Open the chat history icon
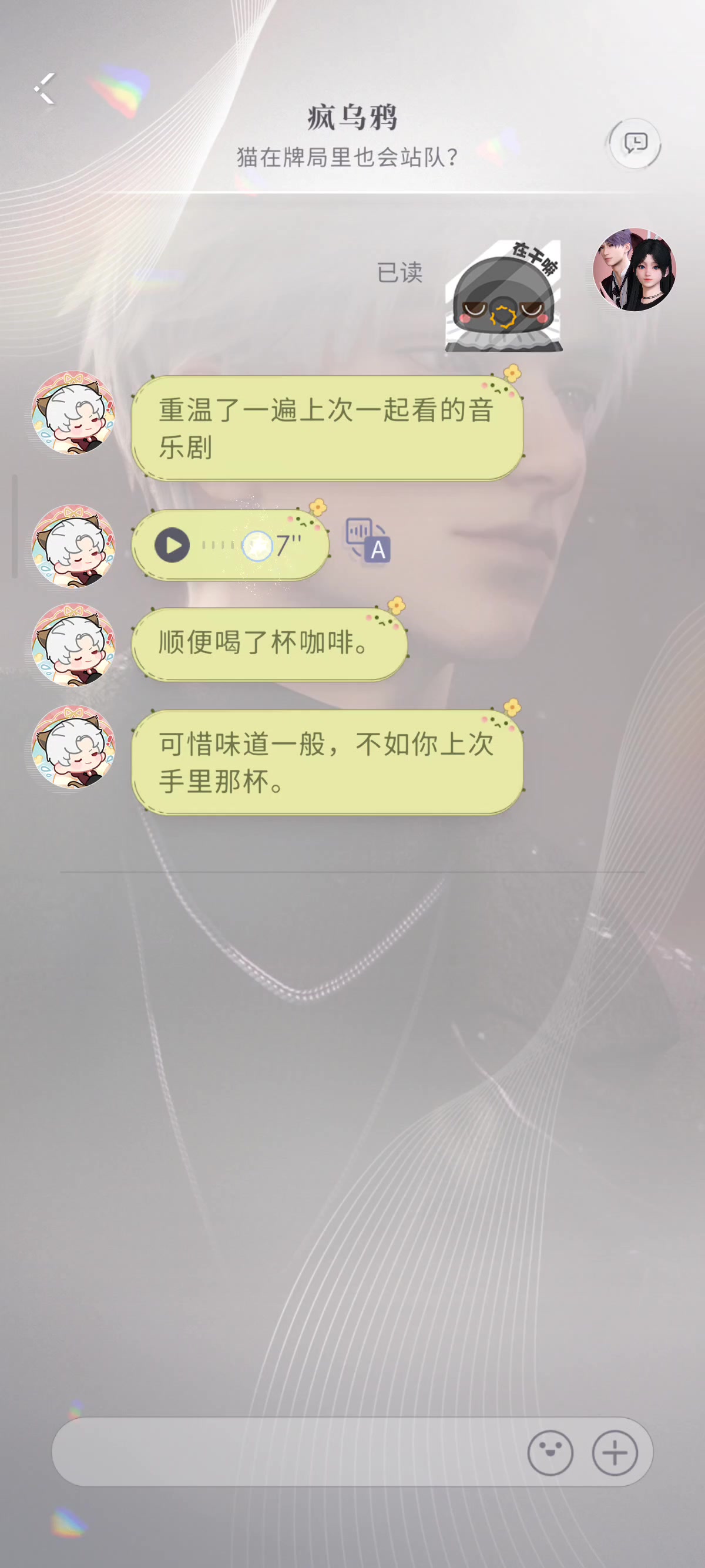Image resolution: width=705 pixels, height=1568 pixels. [x=635, y=144]
